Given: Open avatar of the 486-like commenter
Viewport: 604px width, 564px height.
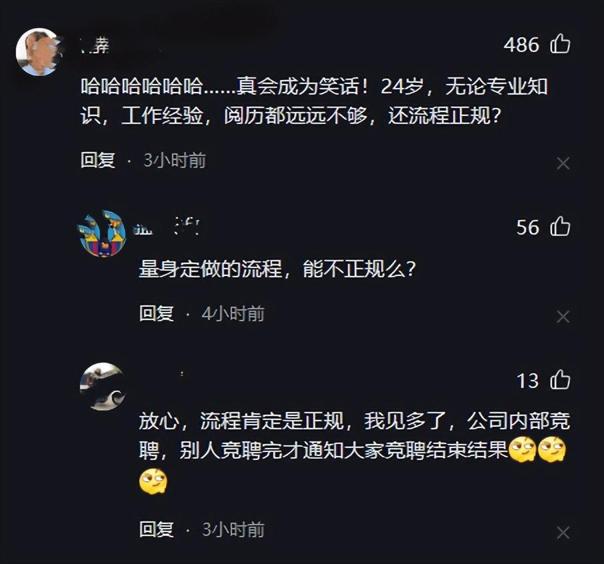Looking at the screenshot, I should [x=37, y=52].
